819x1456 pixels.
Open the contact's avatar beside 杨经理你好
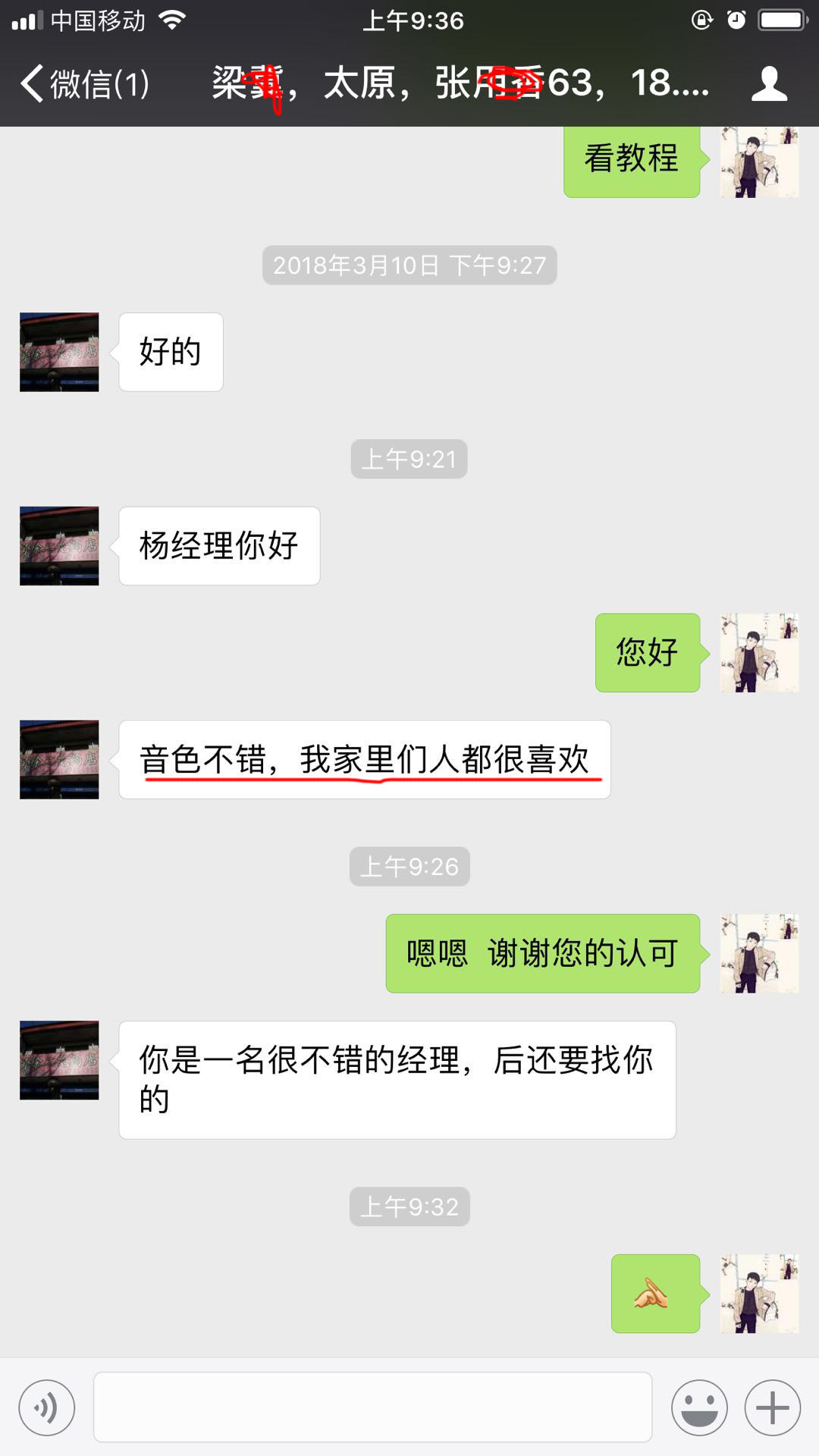(59, 546)
